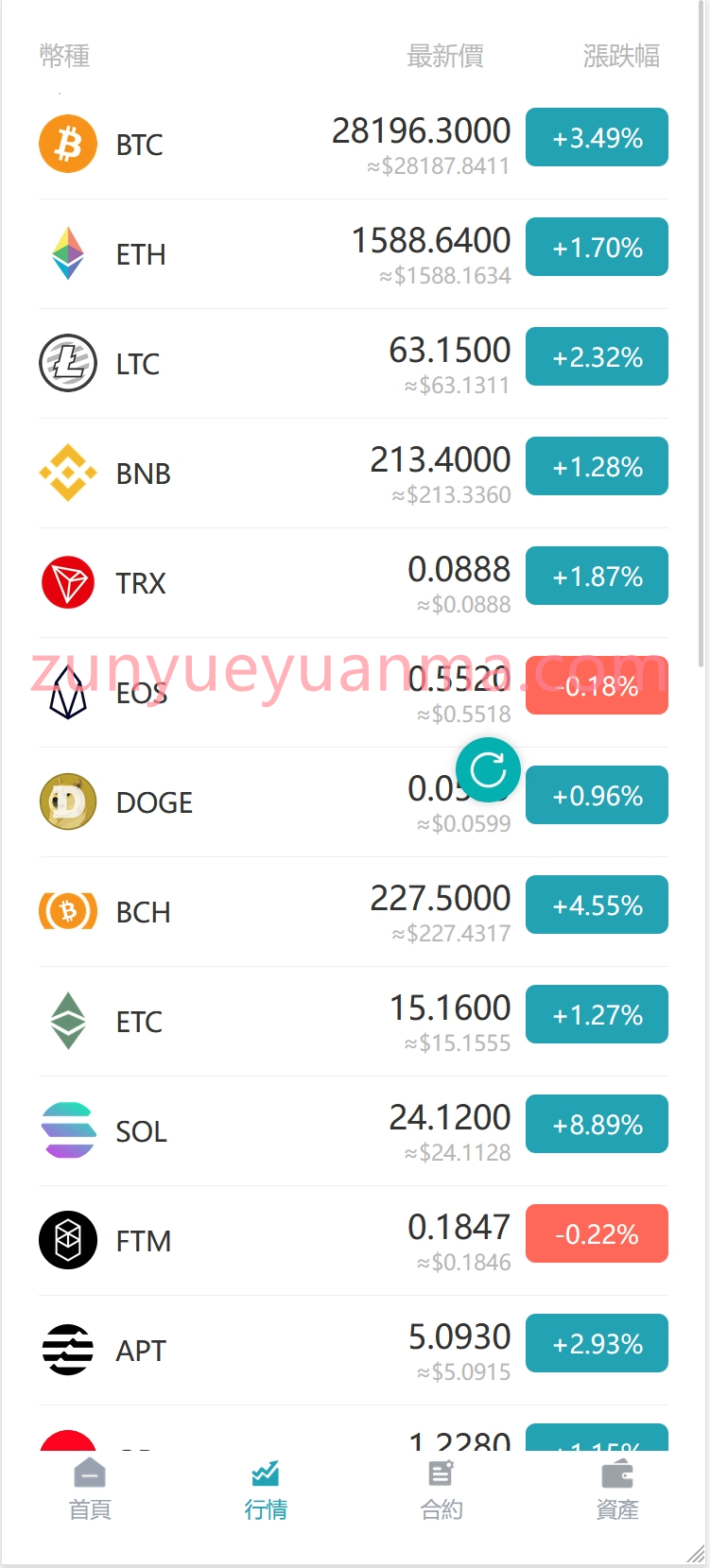Open the 資產 assets tab
The height and width of the screenshot is (1568, 710).
pos(617,1490)
